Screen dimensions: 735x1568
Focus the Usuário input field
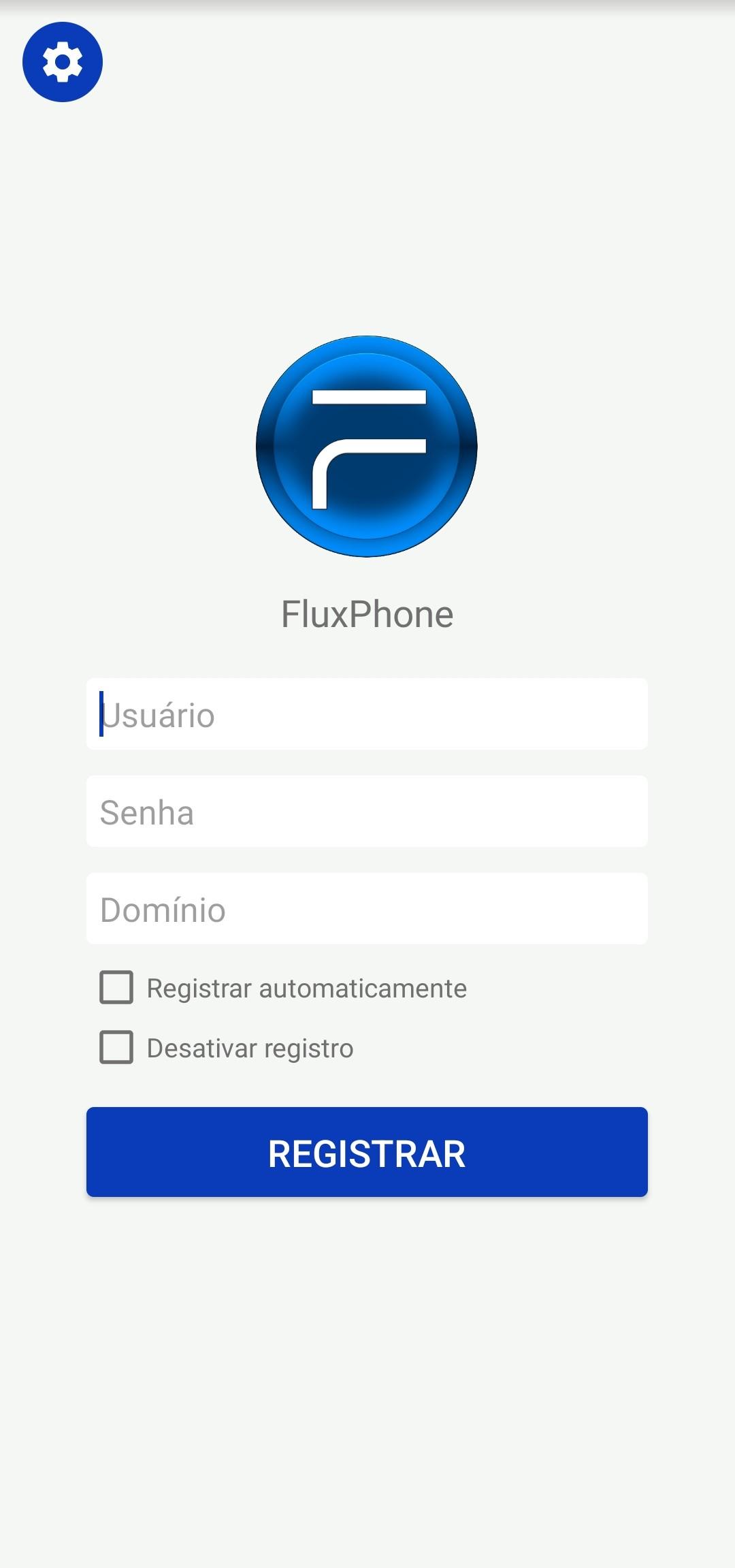pyautogui.click(x=367, y=714)
